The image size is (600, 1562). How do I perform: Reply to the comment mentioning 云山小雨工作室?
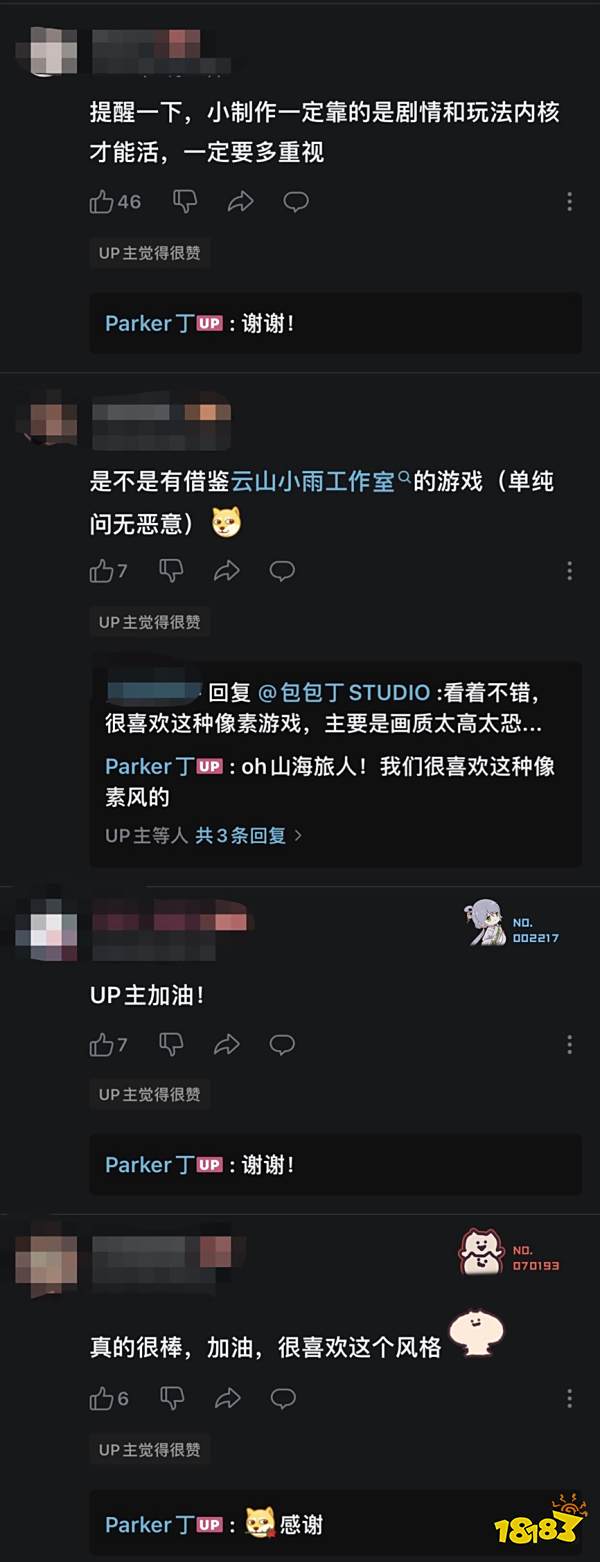tap(283, 571)
